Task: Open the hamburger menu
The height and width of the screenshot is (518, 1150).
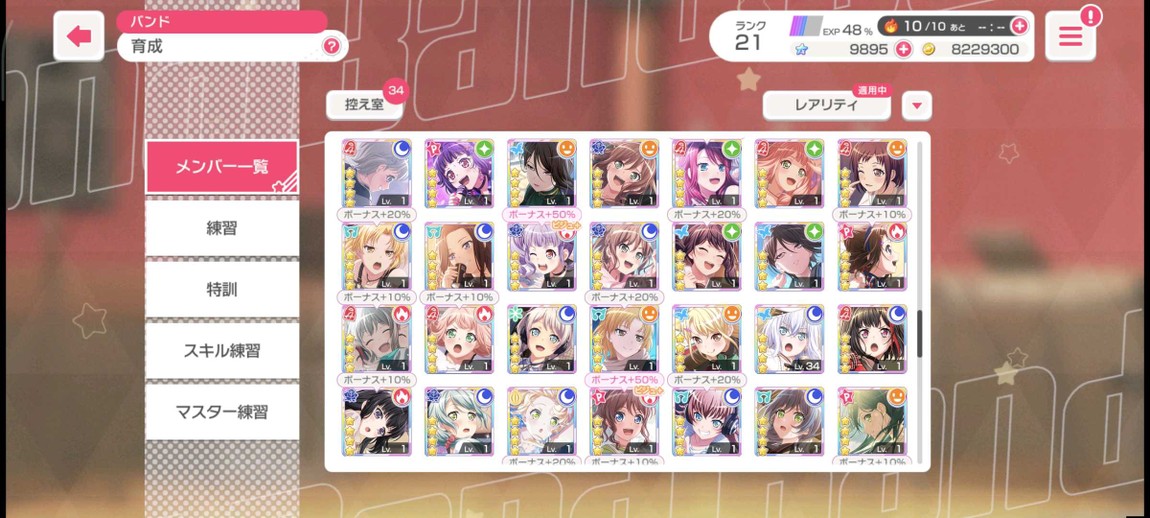Action: (1070, 37)
